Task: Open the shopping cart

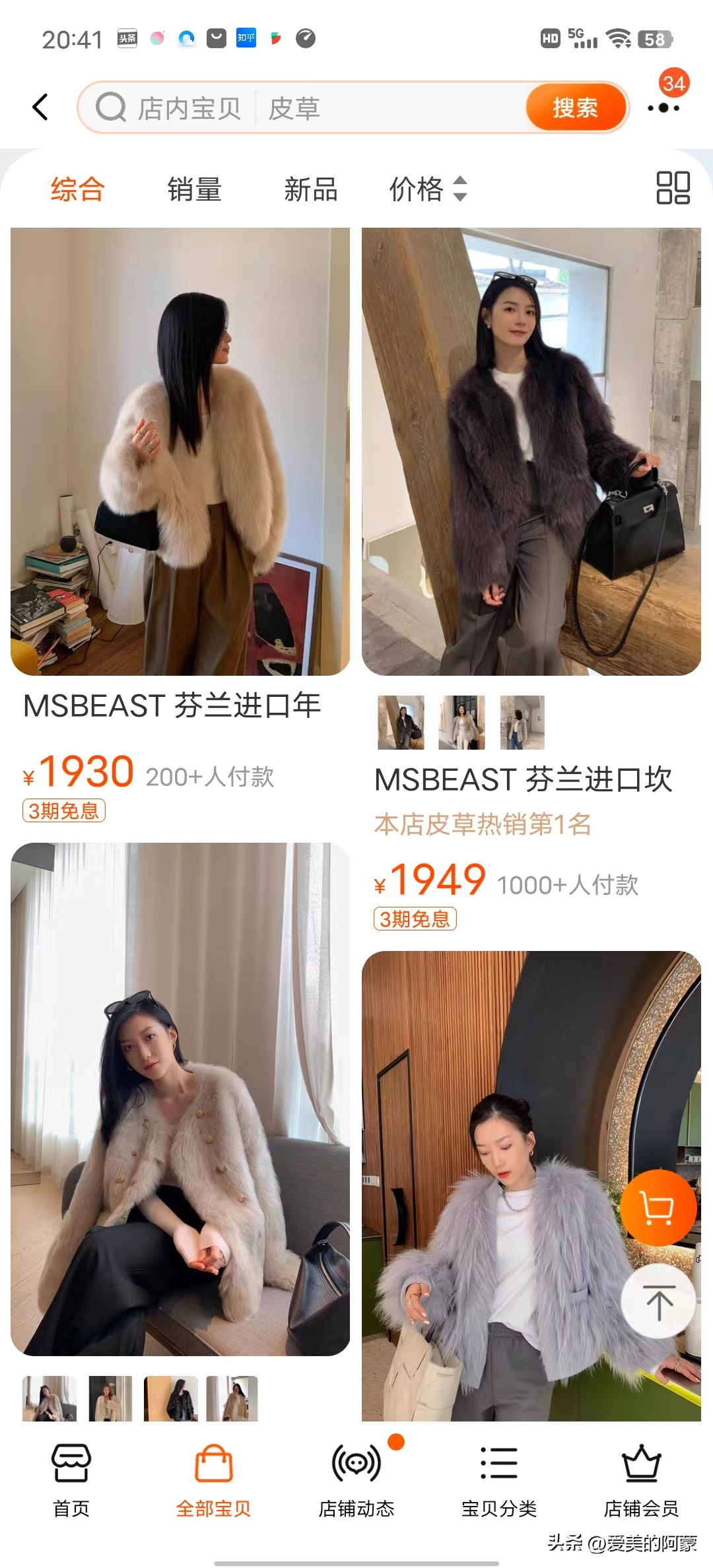Action: point(658,1206)
